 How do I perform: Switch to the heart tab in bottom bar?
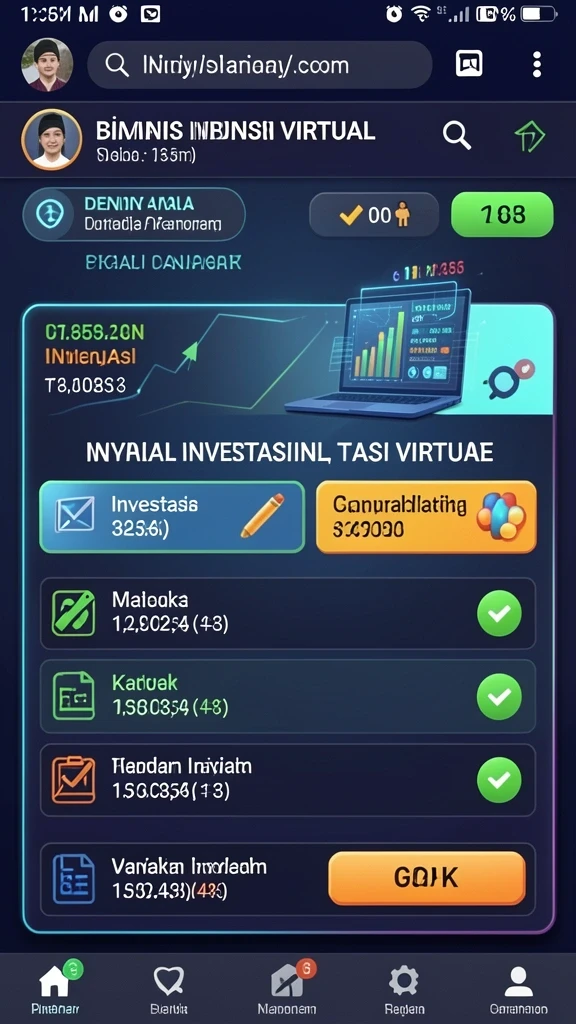169,988
